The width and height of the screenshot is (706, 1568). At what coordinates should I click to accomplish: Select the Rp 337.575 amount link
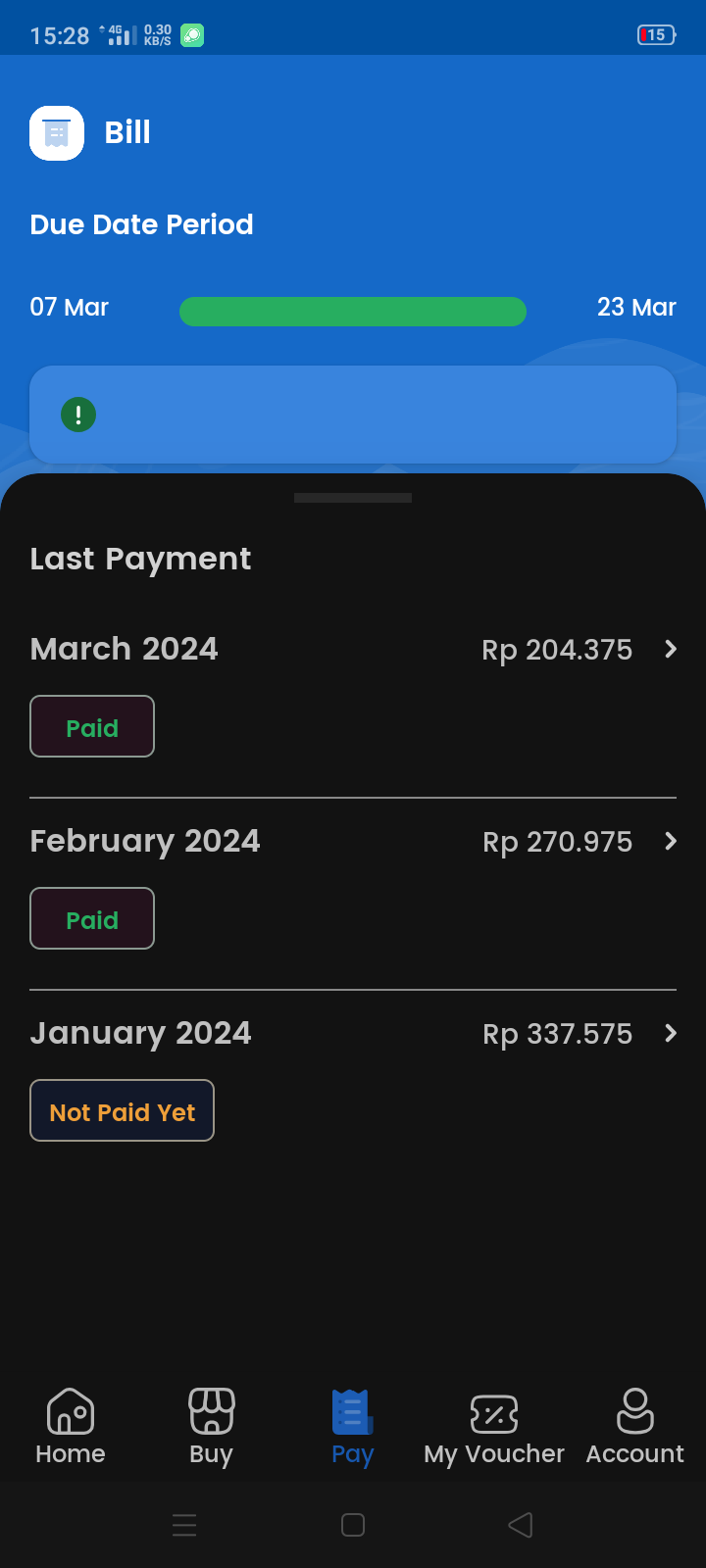point(557,1033)
